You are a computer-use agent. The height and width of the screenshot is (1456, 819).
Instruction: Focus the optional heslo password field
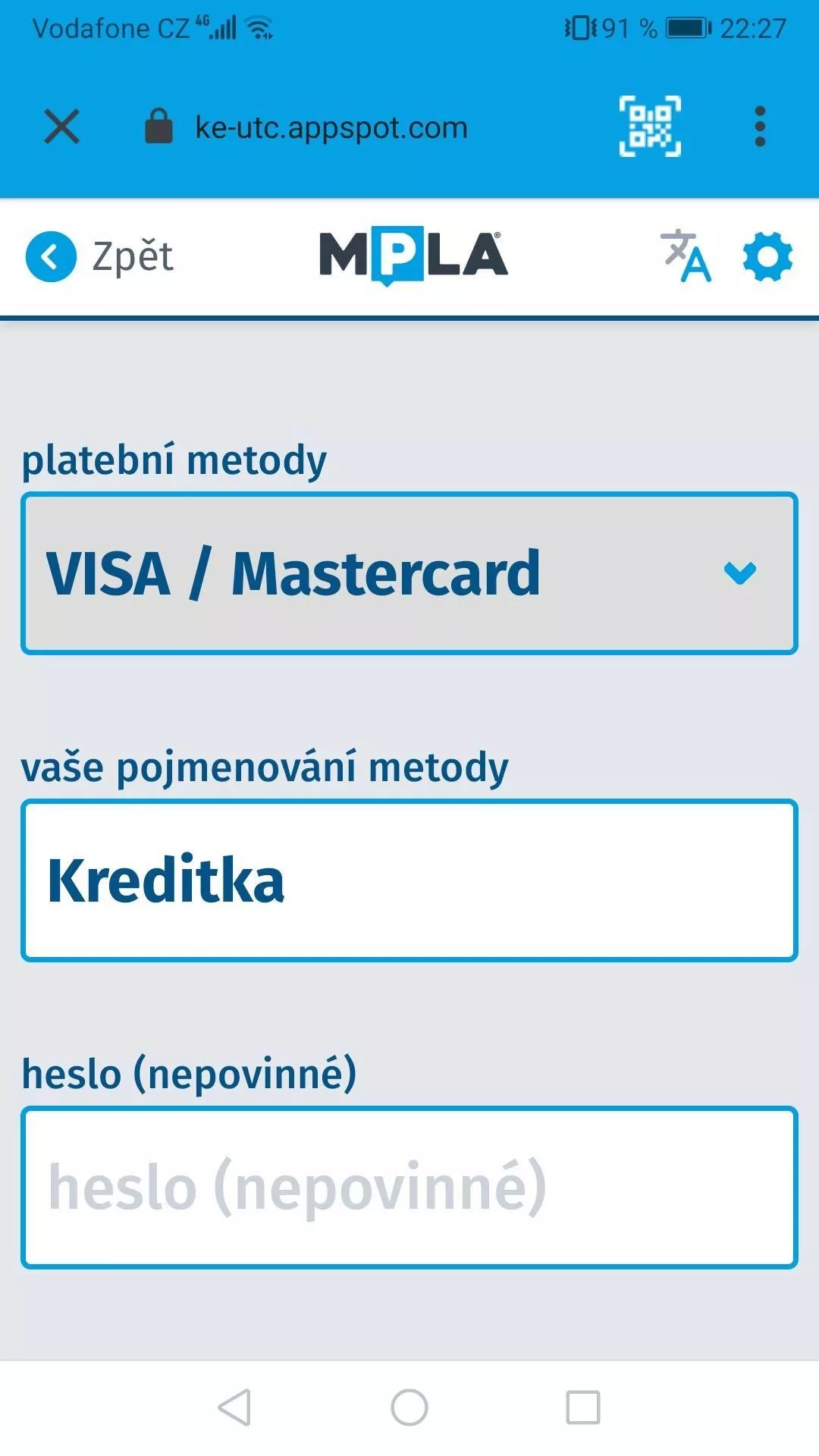pyautogui.click(x=409, y=1188)
